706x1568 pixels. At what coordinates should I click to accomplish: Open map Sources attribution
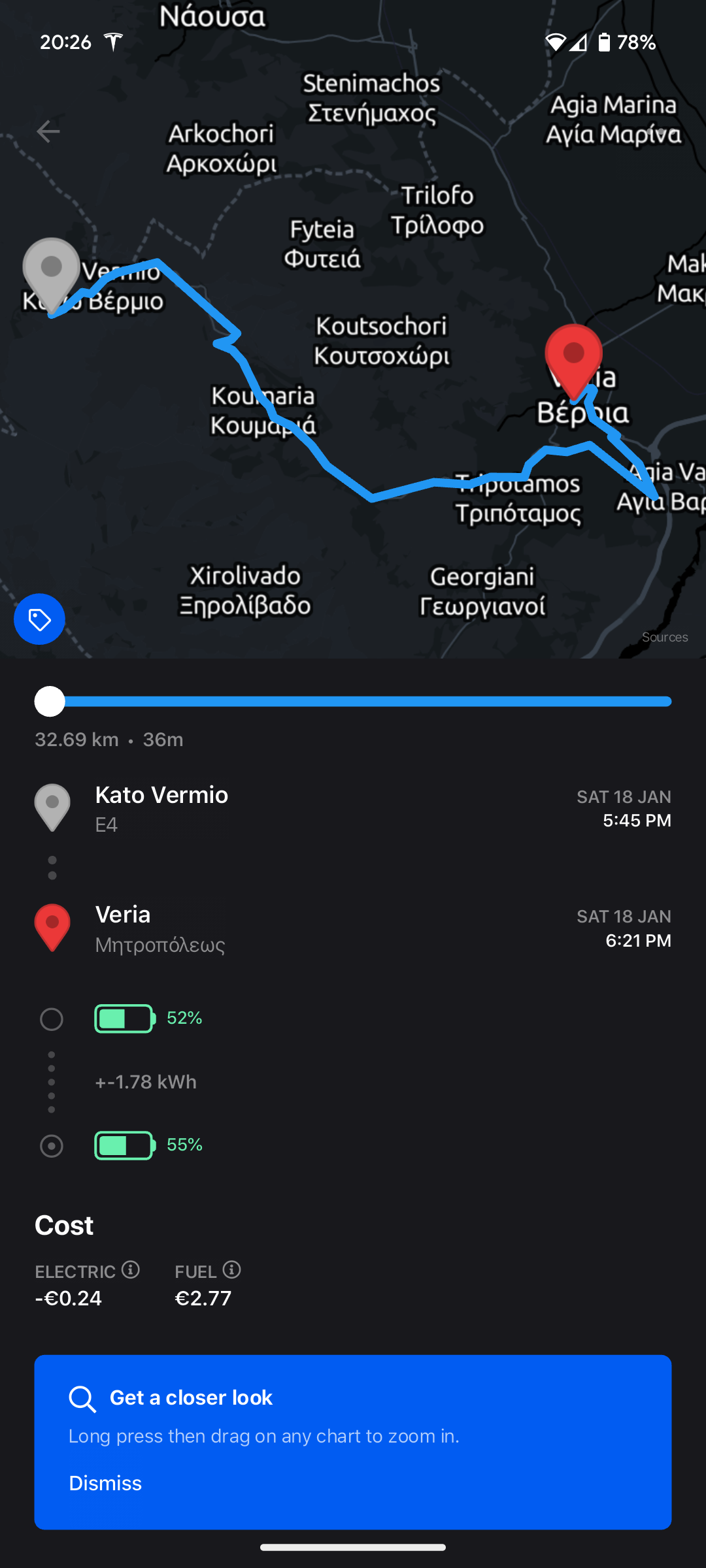click(664, 637)
